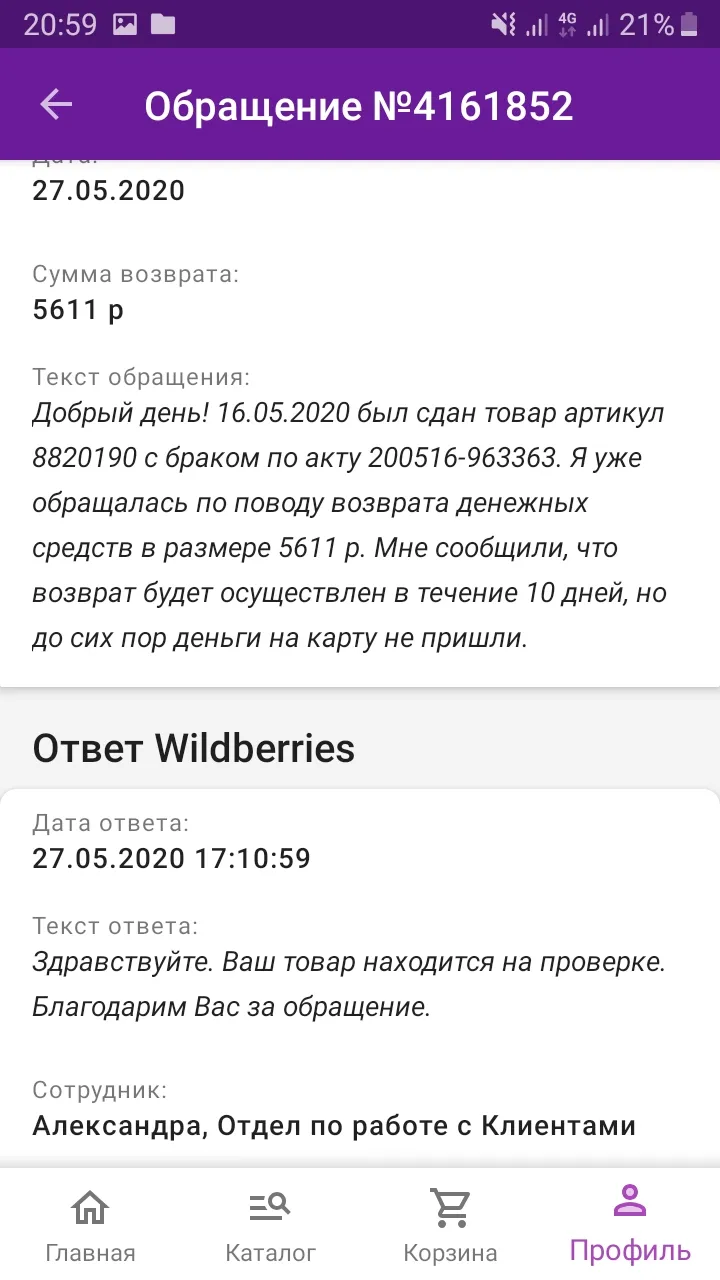
Task: Select the Профиль tab
Action: point(630,1223)
